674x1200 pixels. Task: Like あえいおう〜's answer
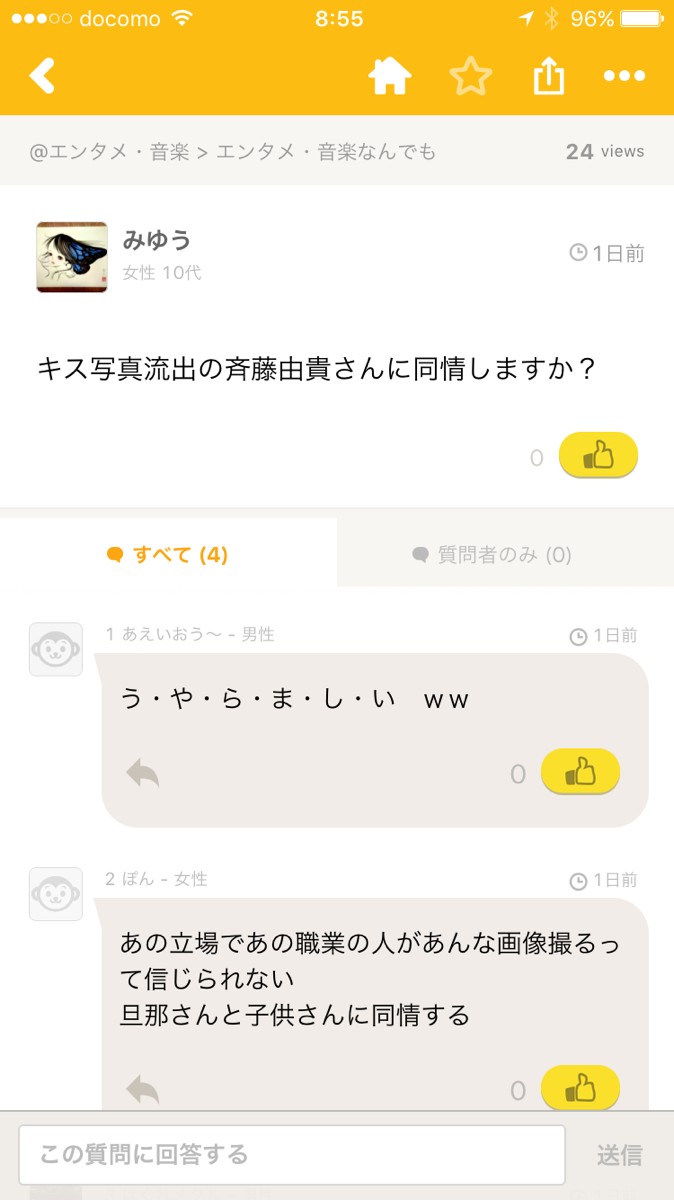pyautogui.click(x=580, y=772)
